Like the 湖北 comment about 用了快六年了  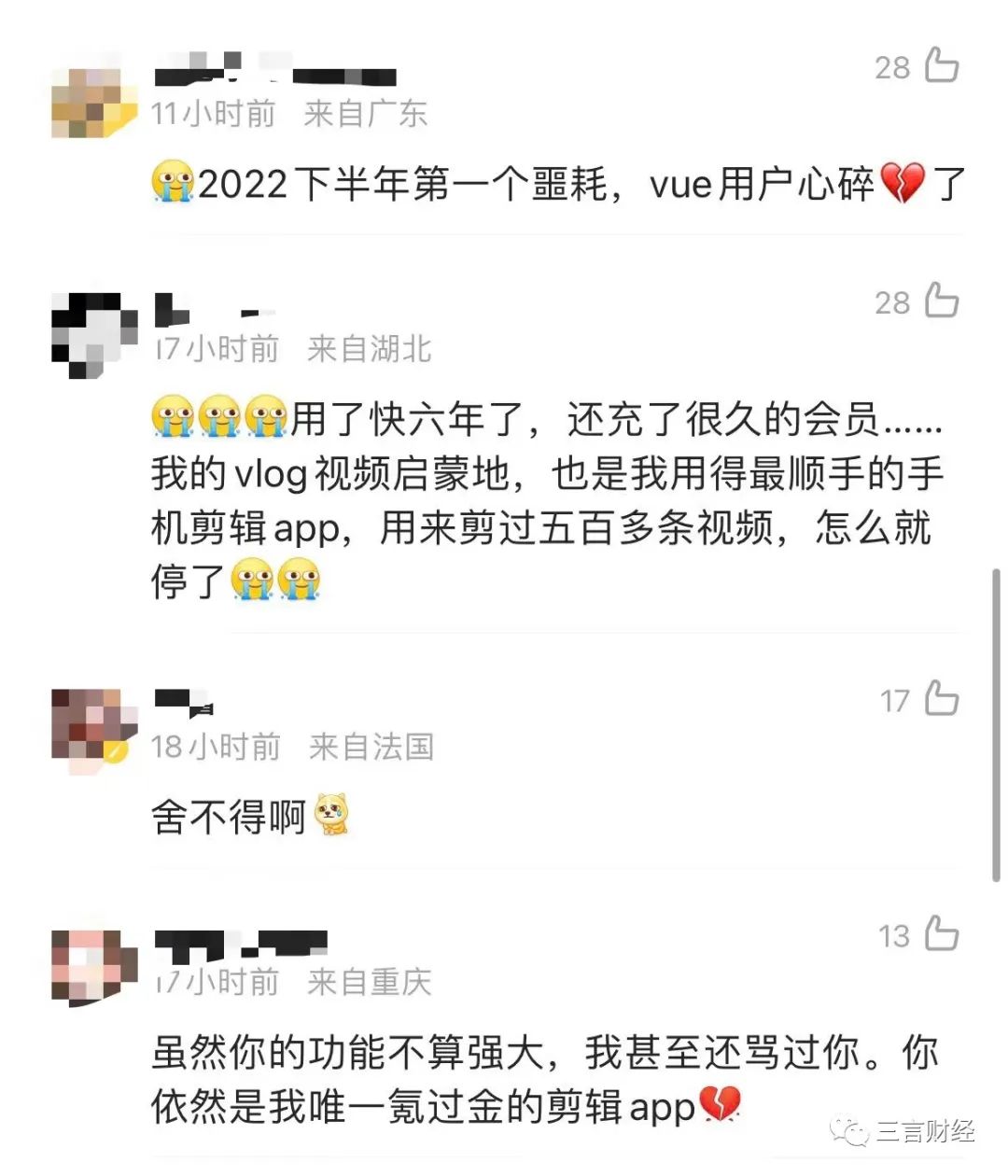pos(942,301)
